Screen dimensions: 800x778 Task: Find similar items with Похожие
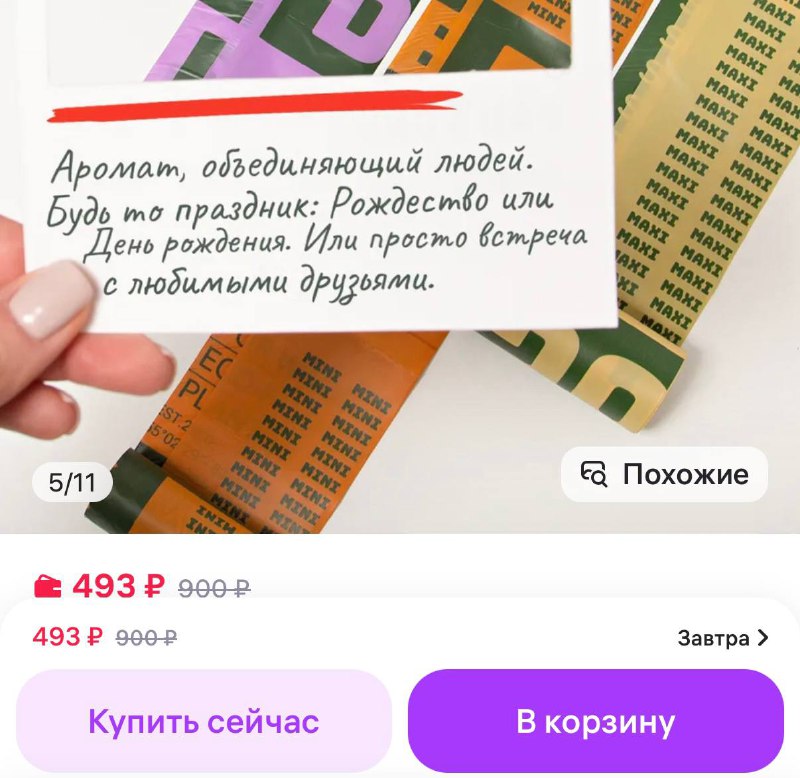coord(664,474)
